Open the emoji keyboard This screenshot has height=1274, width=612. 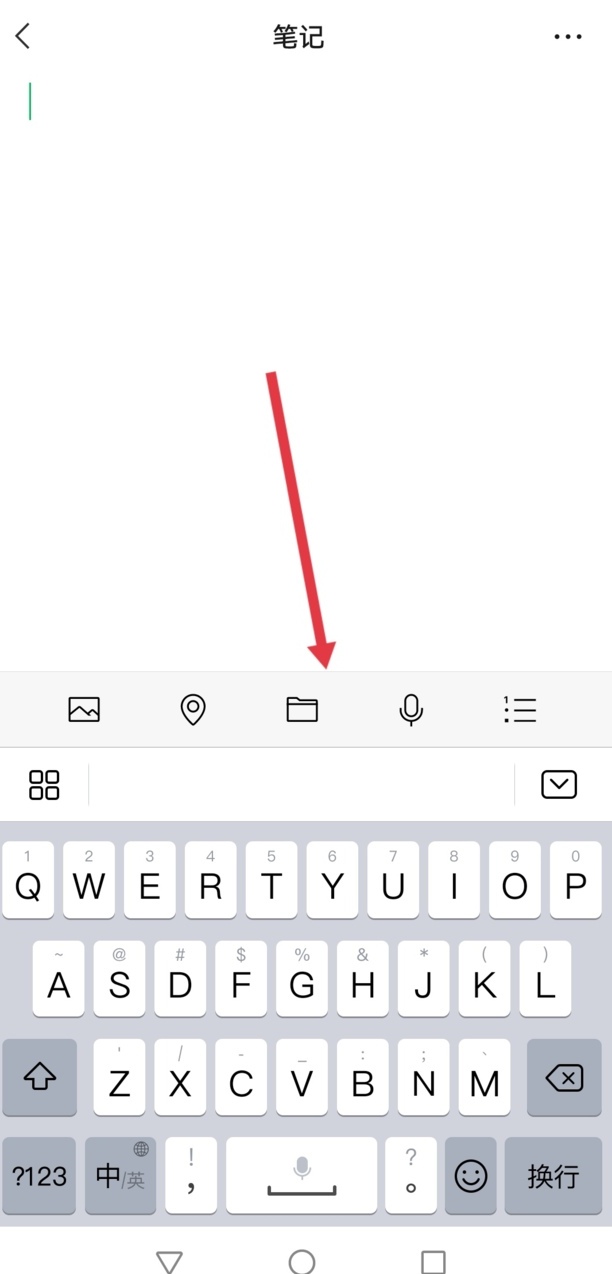point(470,1175)
